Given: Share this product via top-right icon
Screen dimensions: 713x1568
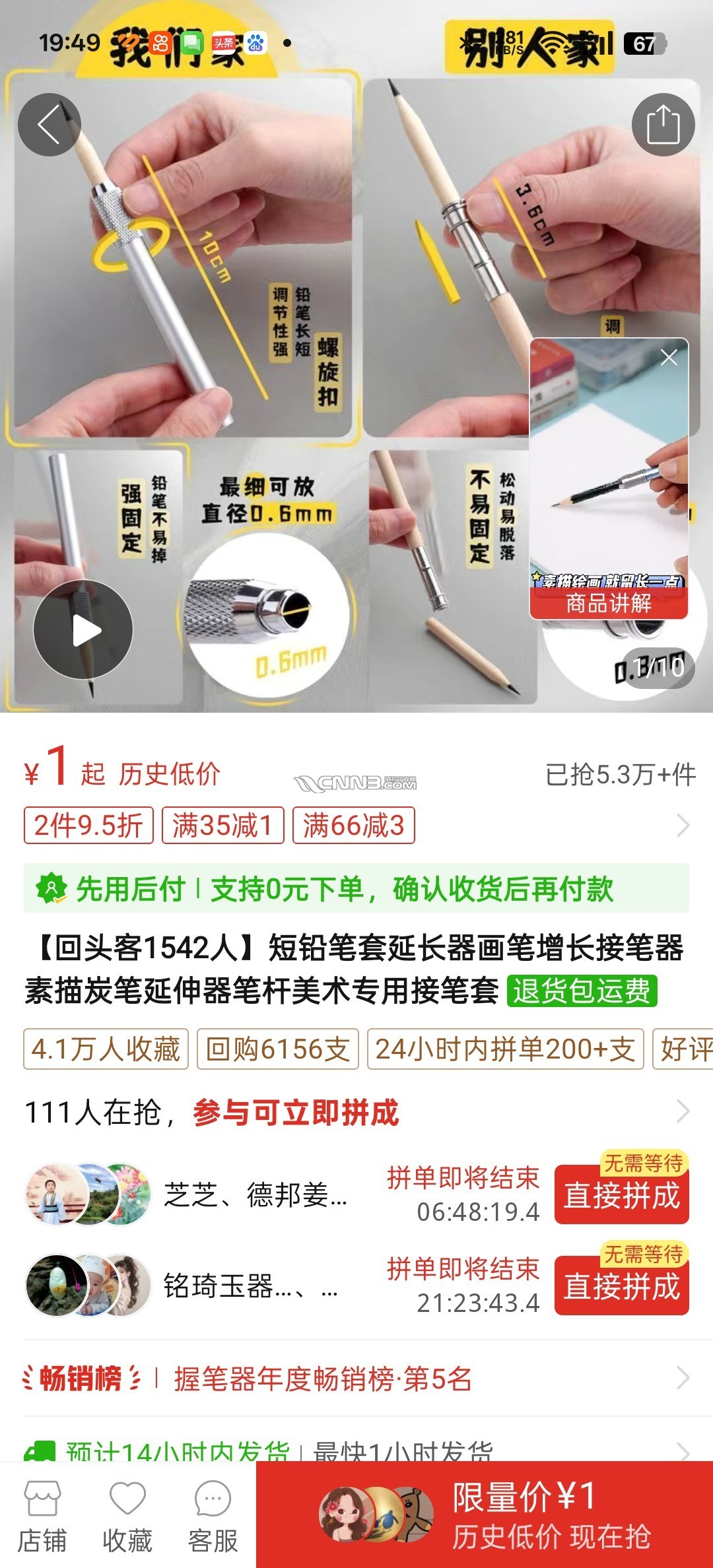Looking at the screenshot, I should (663, 125).
